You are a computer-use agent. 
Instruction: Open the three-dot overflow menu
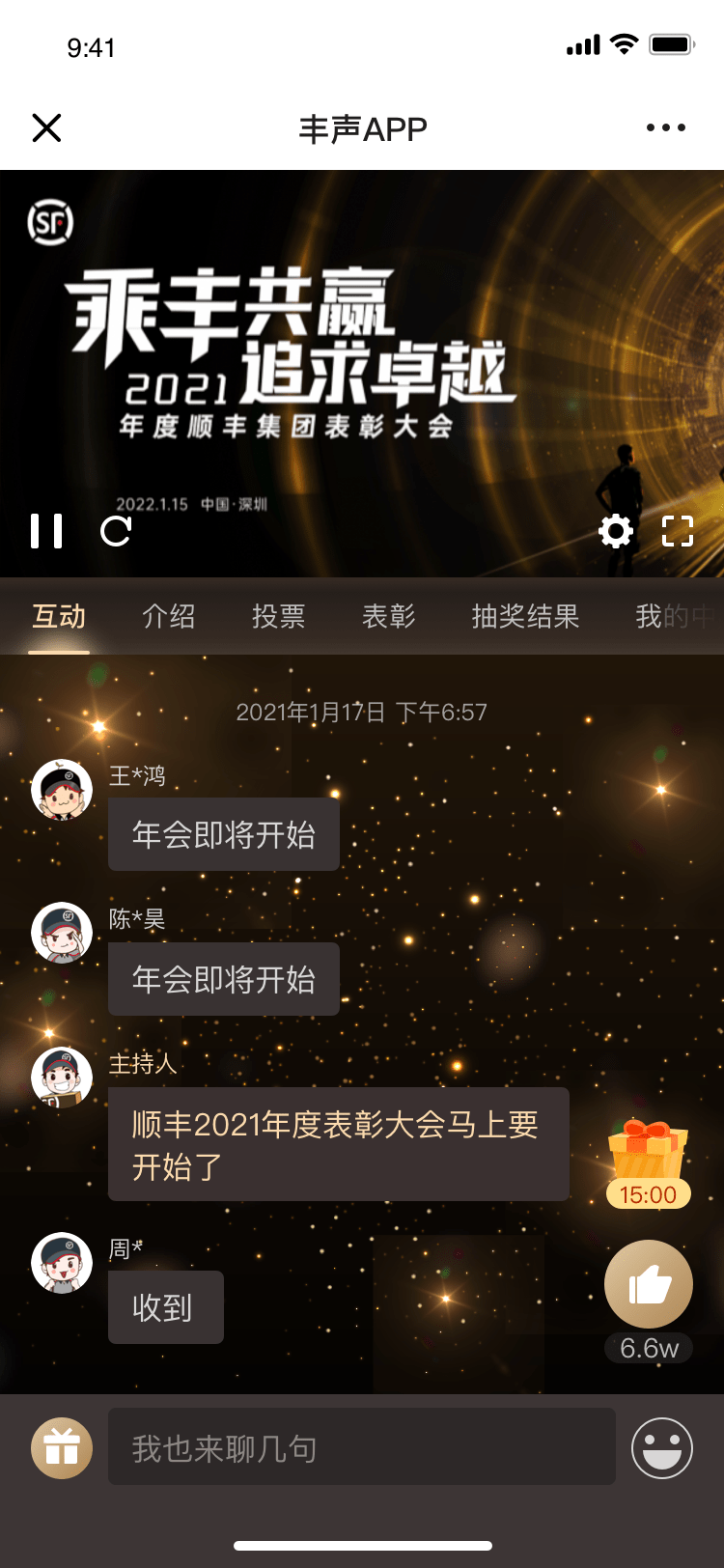click(666, 127)
